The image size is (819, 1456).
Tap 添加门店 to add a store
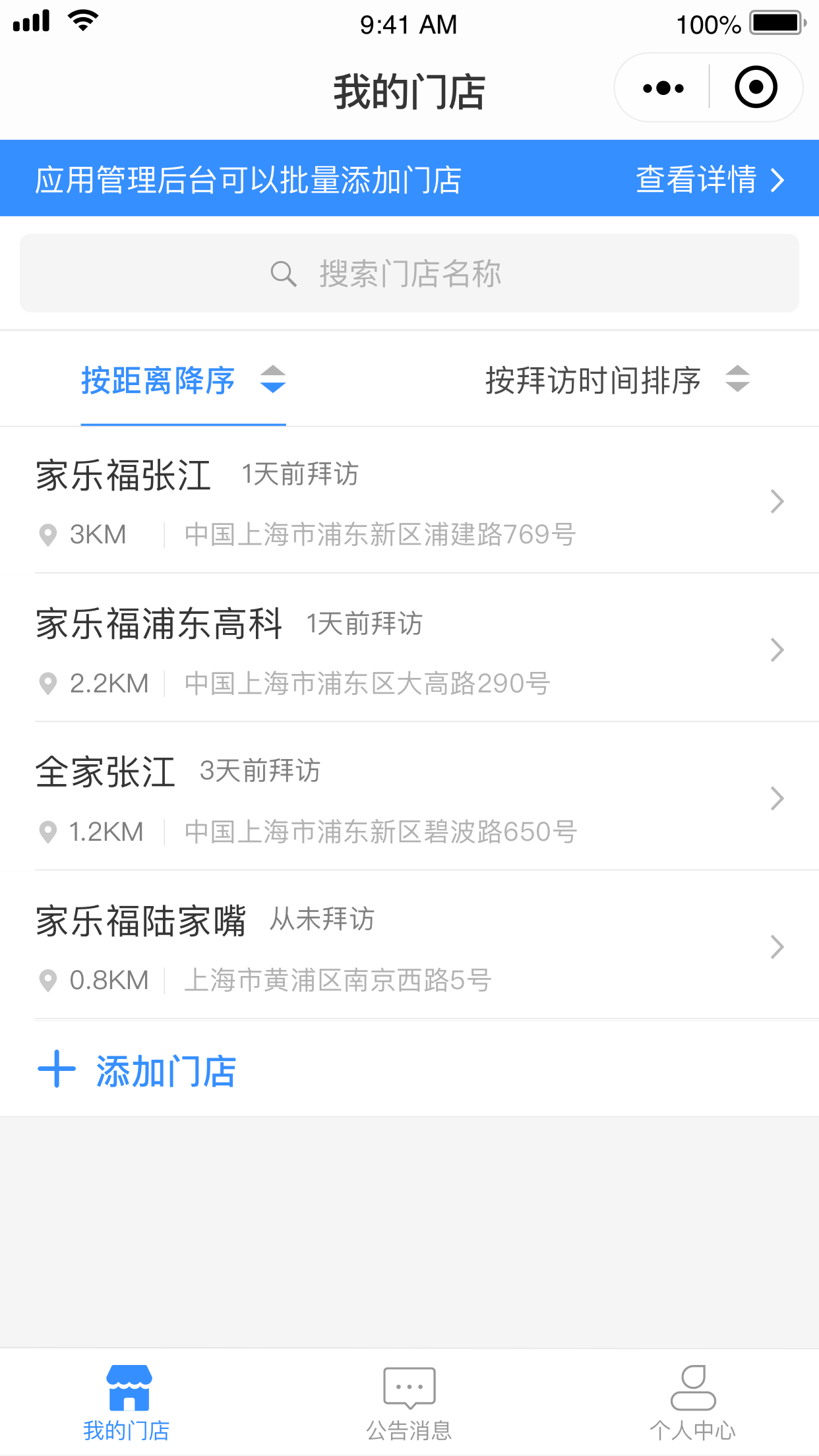tap(137, 1070)
